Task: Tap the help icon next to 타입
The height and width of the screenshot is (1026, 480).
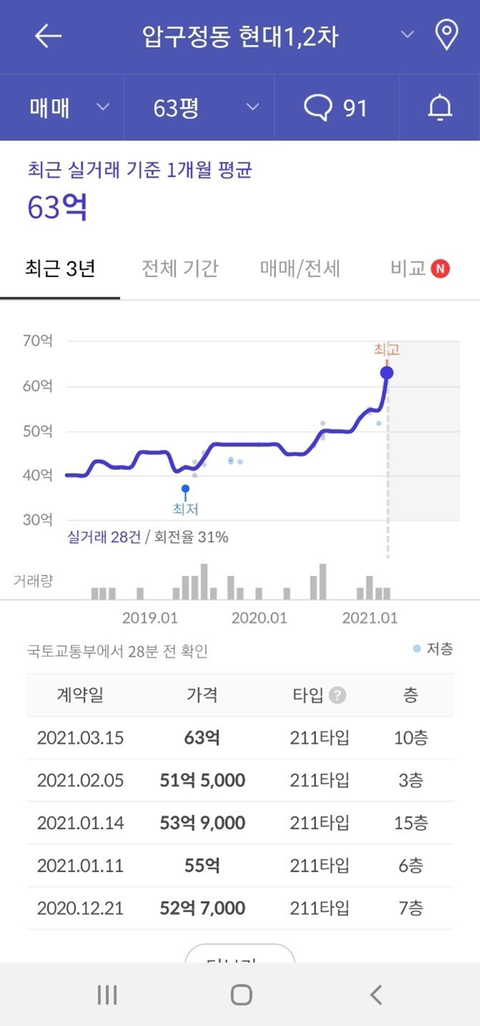Action: (337, 696)
